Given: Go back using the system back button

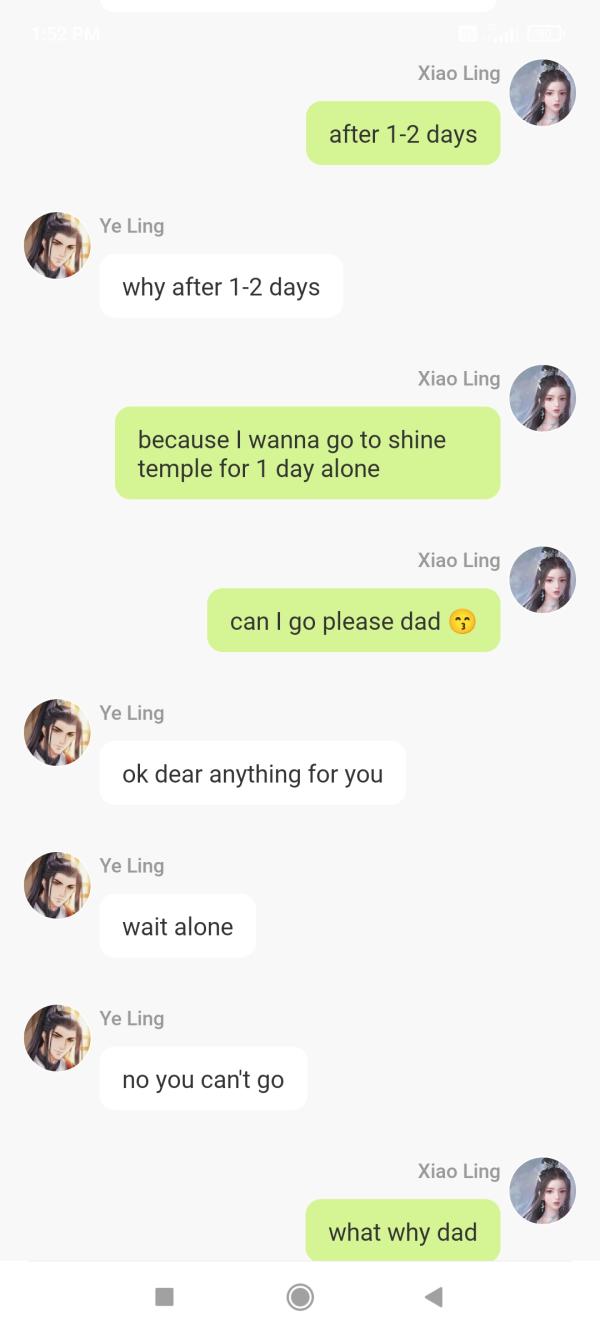Looking at the screenshot, I should (x=434, y=1297).
